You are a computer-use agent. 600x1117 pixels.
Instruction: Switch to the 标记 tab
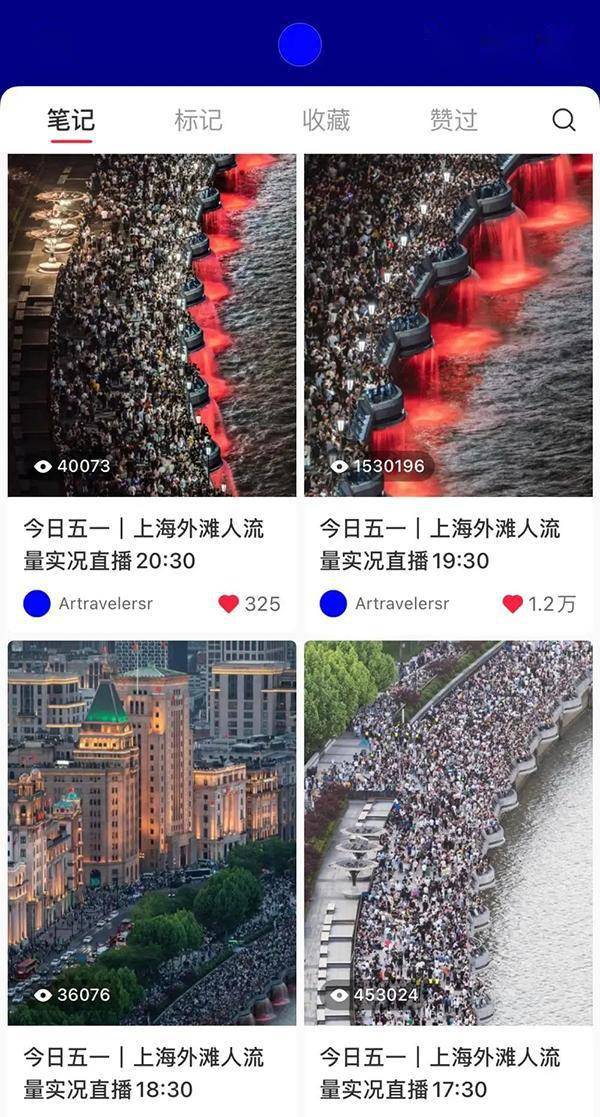[x=198, y=120]
